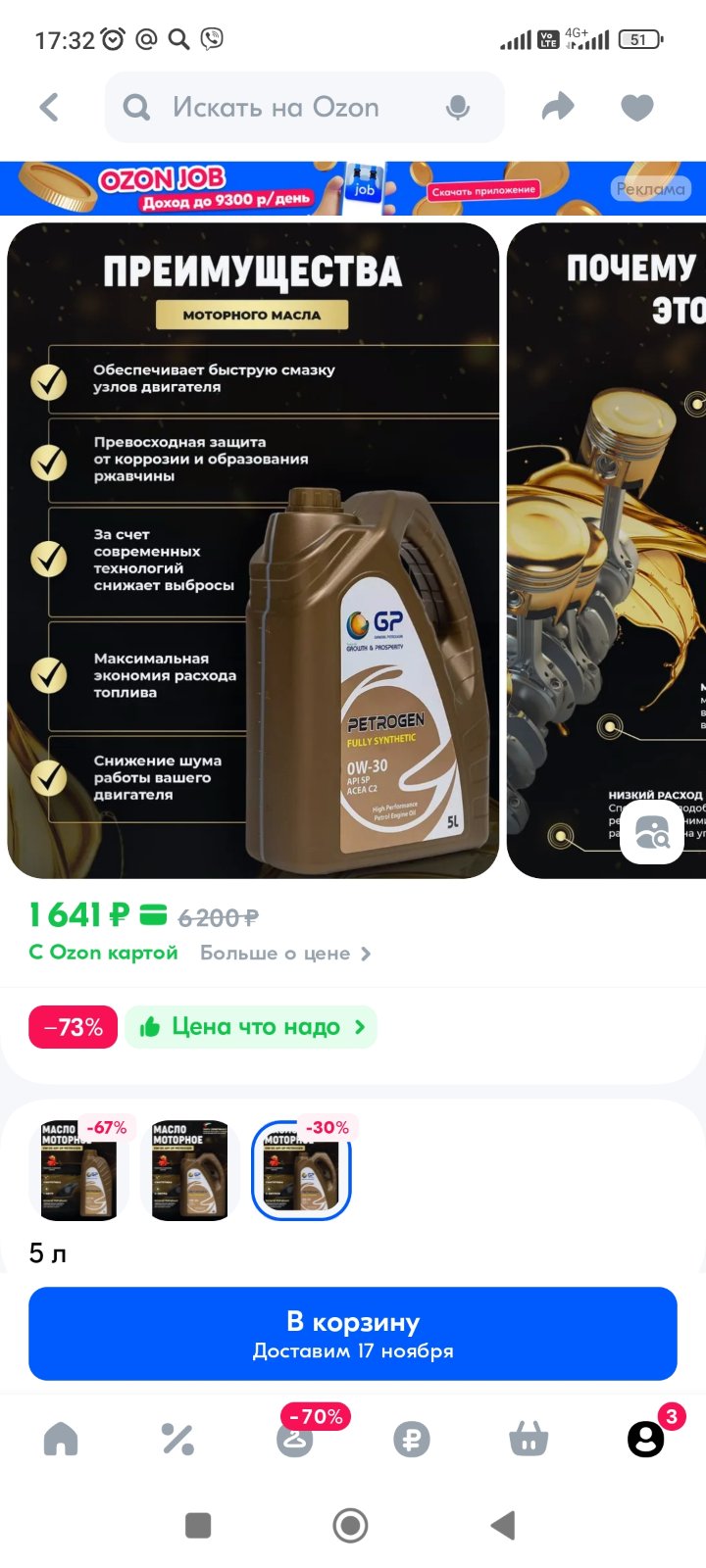Open the clothing tab with -70% badge
Viewport: 706px width, 1568px height.
295,1437
